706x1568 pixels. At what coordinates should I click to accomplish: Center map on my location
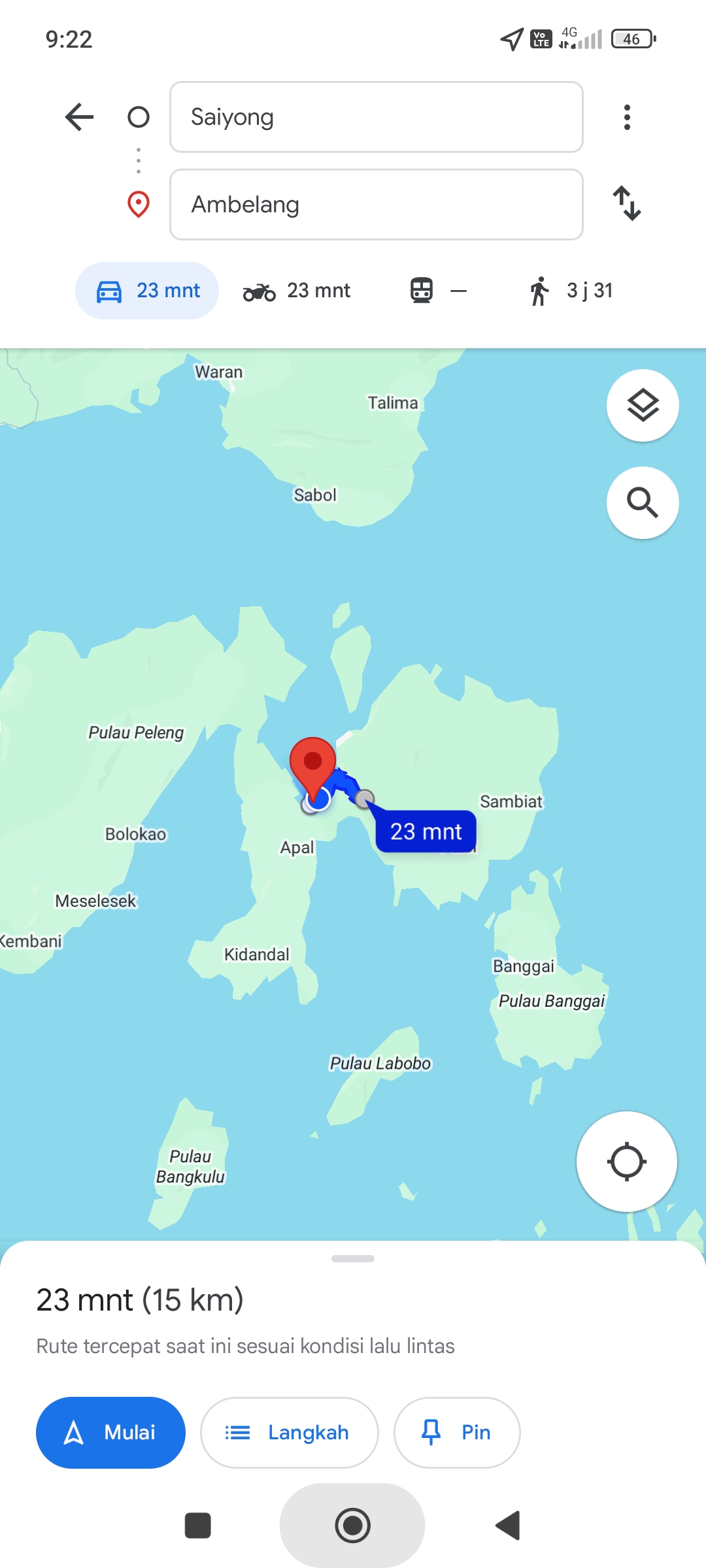(626, 1162)
